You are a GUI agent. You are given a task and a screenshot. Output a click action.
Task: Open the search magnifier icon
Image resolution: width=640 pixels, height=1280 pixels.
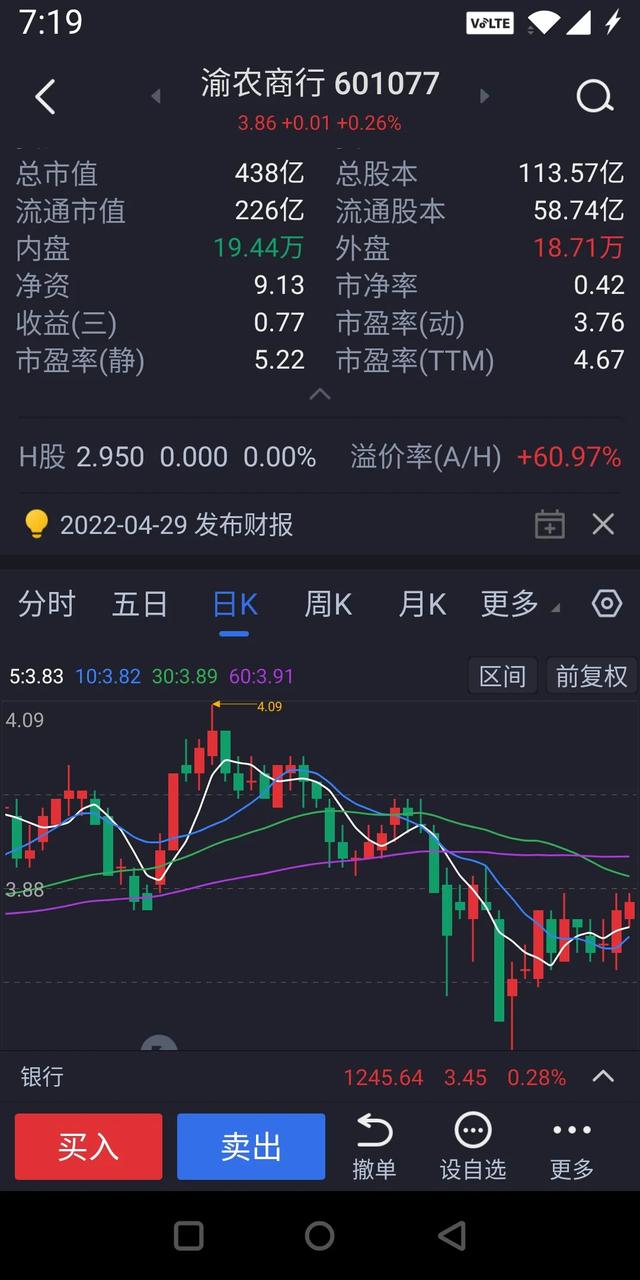click(x=595, y=97)
